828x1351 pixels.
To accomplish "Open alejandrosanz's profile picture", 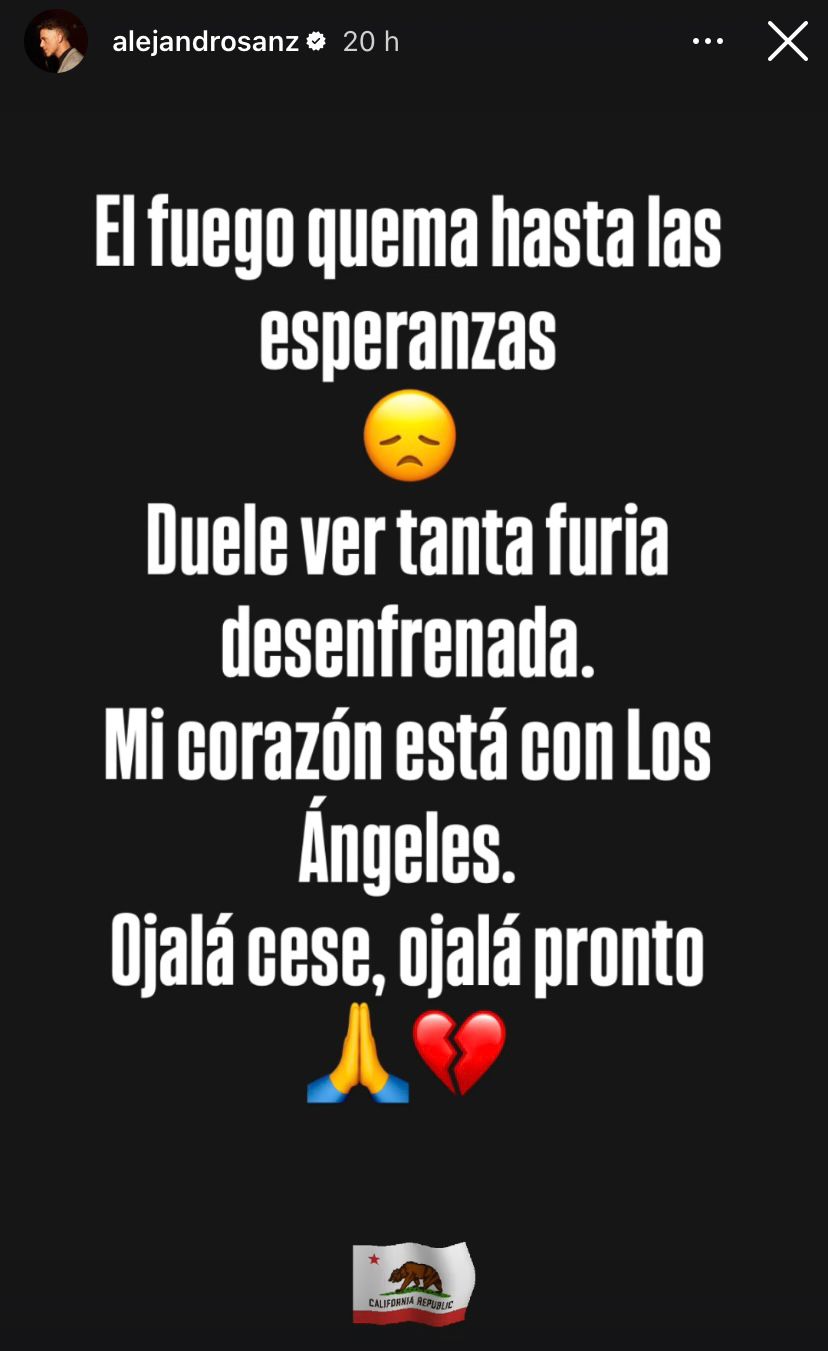I will coord(56,42).
